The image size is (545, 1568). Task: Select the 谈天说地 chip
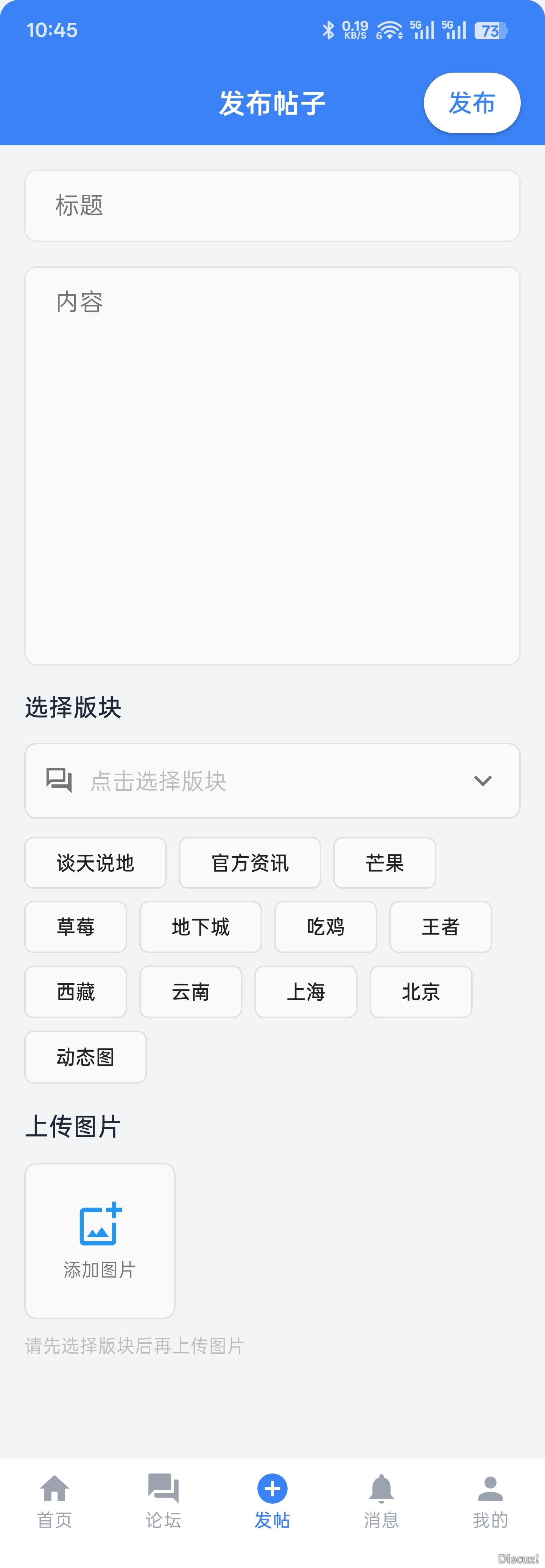[x=95, y=863]
